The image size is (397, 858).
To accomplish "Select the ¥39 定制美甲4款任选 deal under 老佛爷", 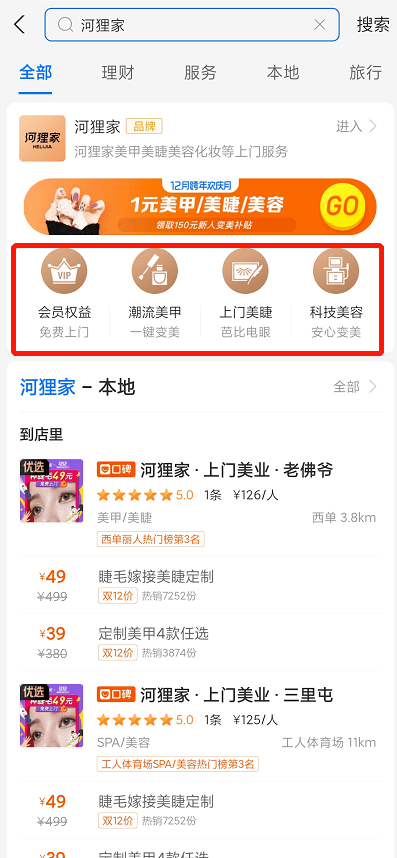I will [x=198, y=642].
